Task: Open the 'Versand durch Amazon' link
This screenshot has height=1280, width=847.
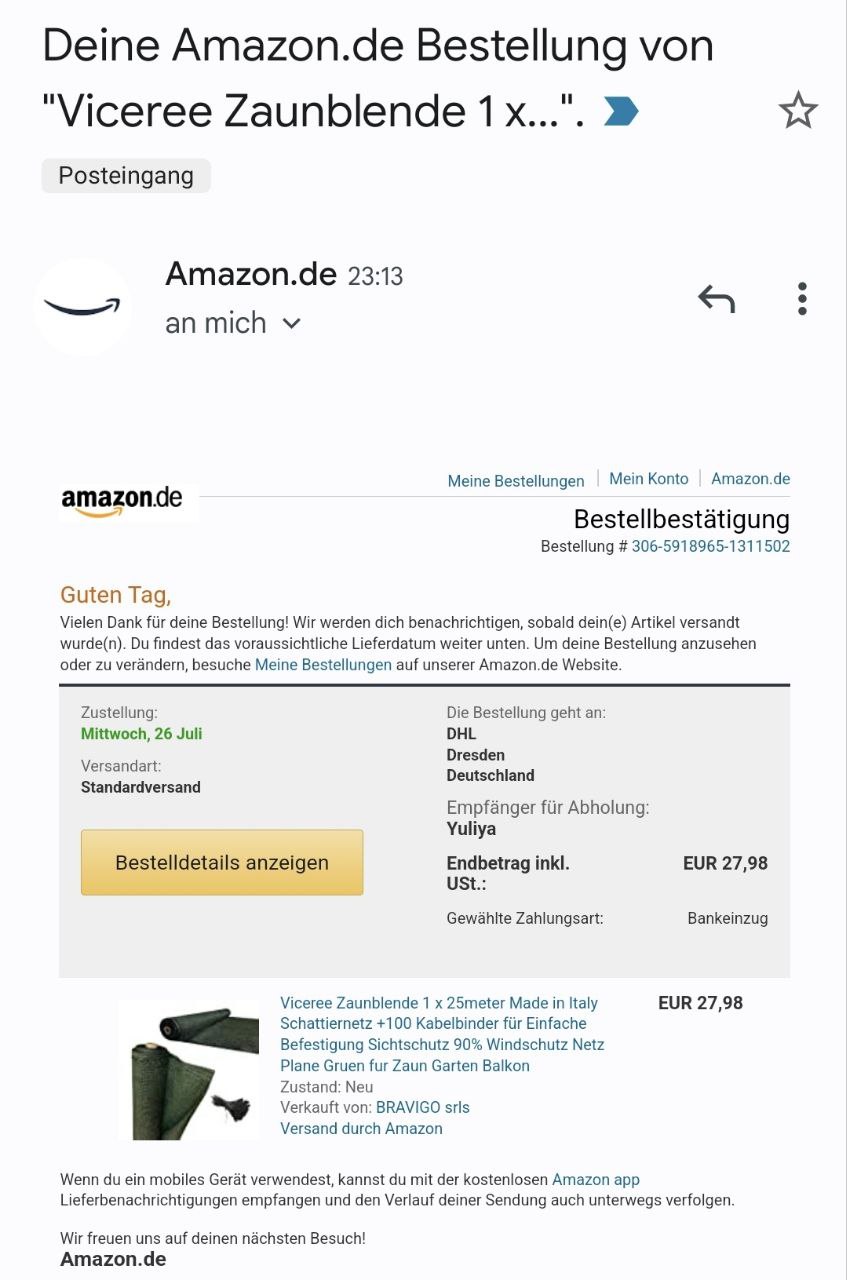Action: [x=361, y=1128]
